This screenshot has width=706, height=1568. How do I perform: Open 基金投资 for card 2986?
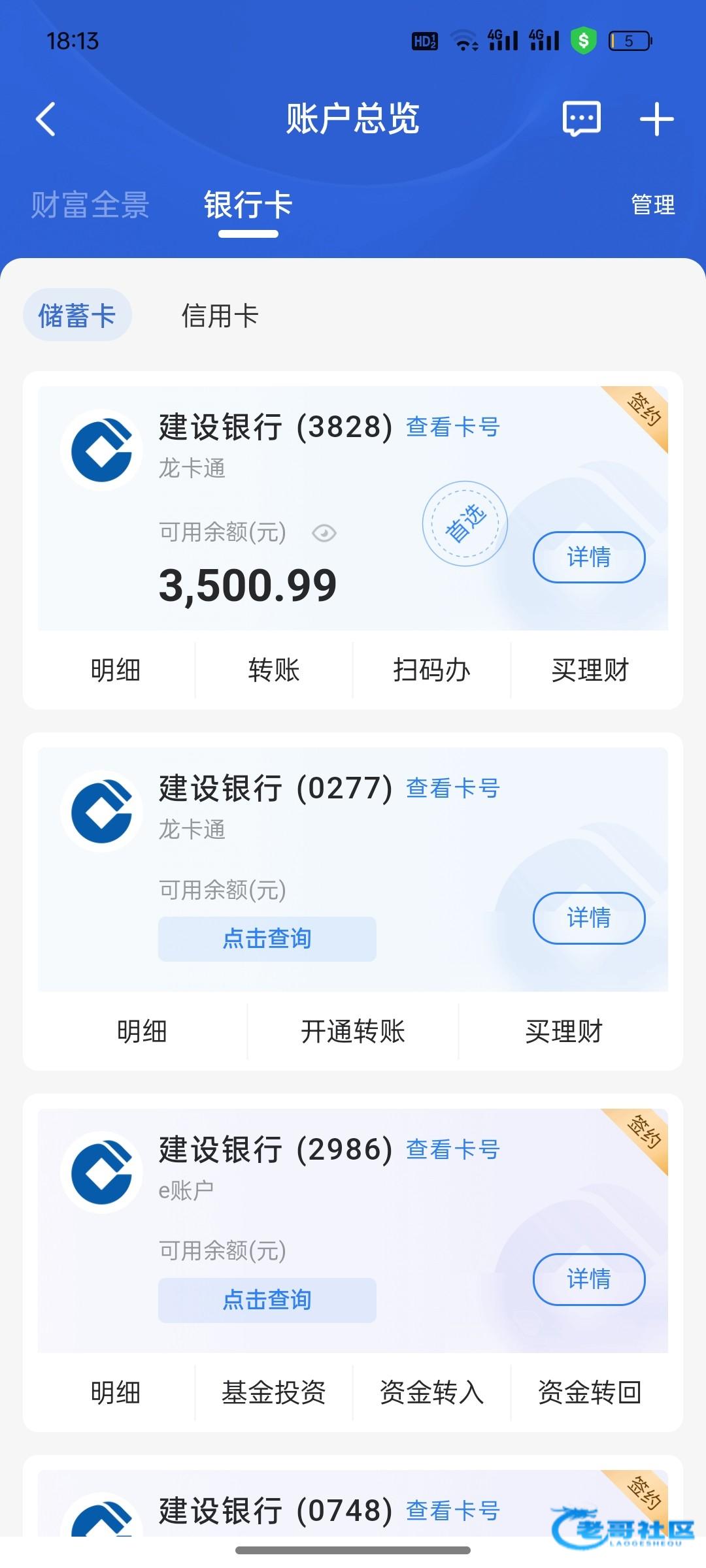pyautogui.click(x=273, y=1393)
